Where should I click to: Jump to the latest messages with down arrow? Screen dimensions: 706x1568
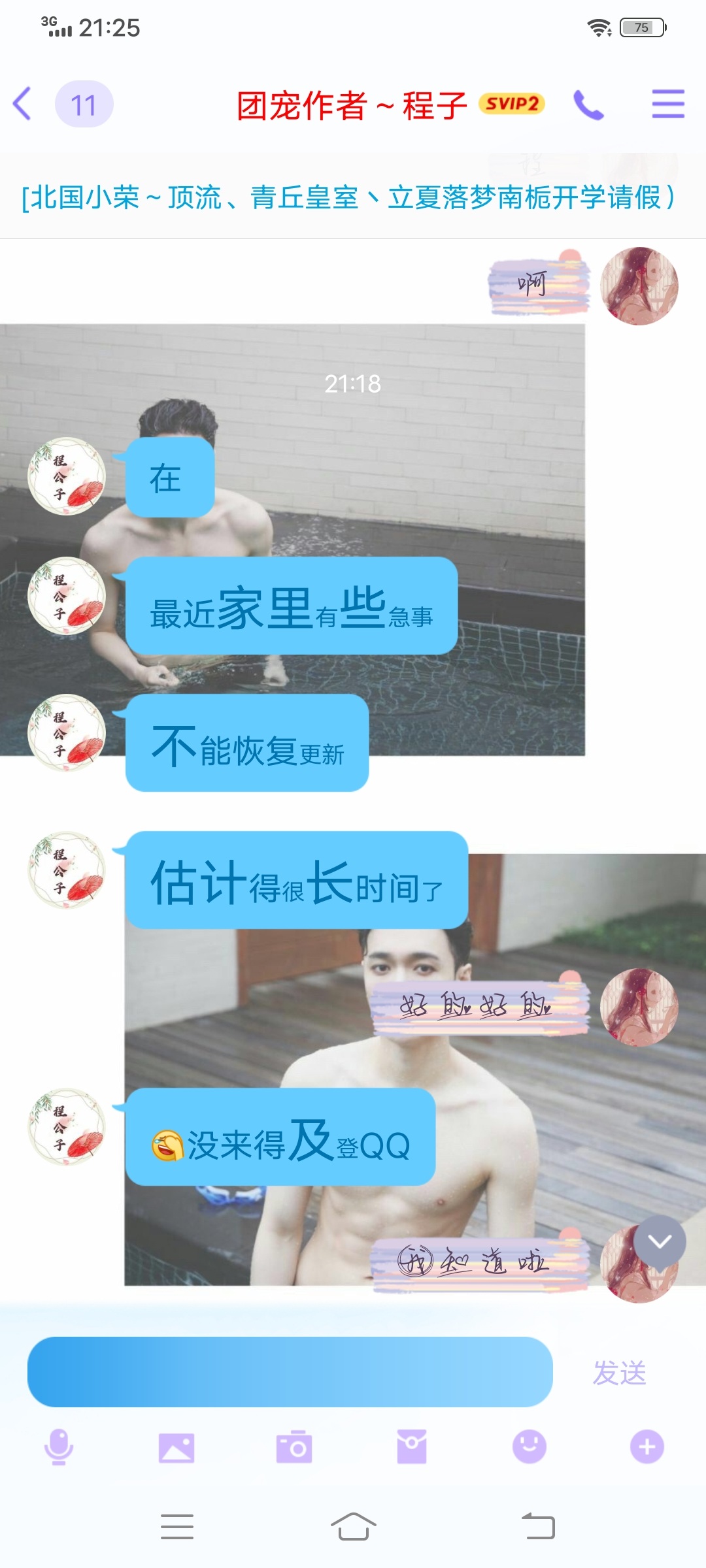(x=660, y=1241)
